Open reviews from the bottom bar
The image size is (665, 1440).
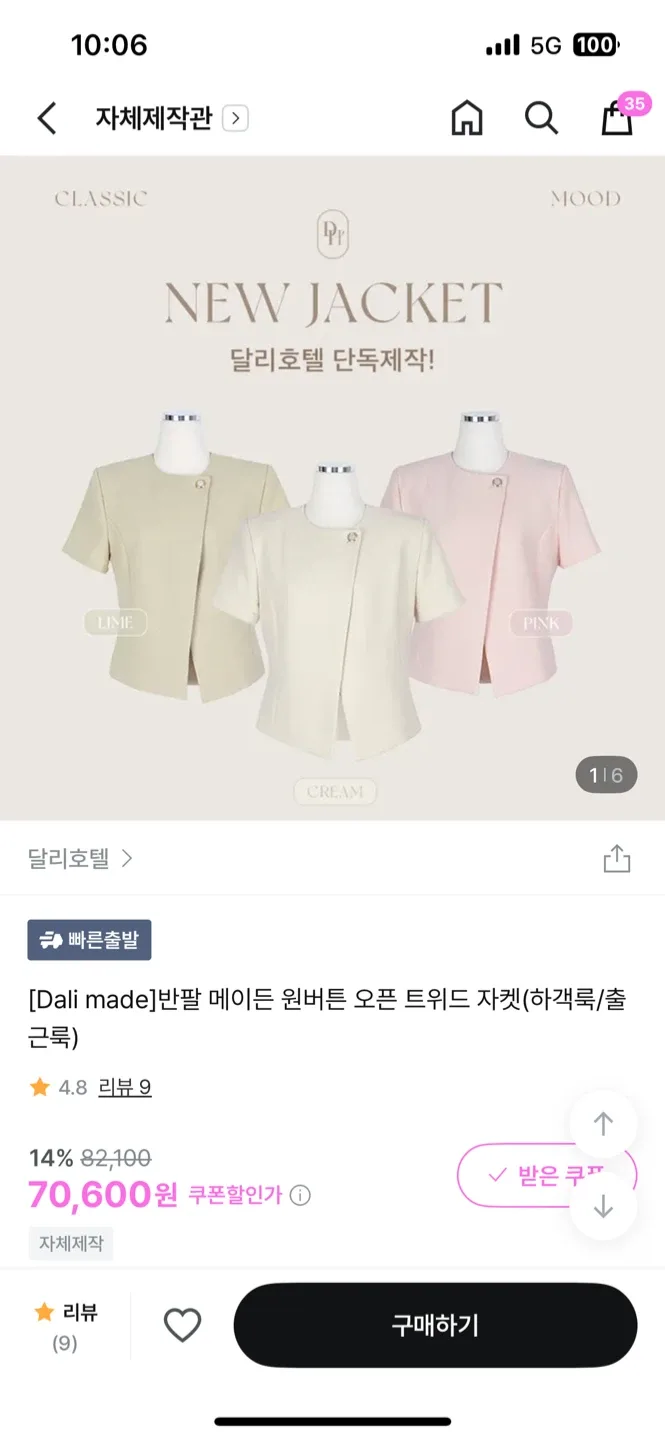[66, 1326]
